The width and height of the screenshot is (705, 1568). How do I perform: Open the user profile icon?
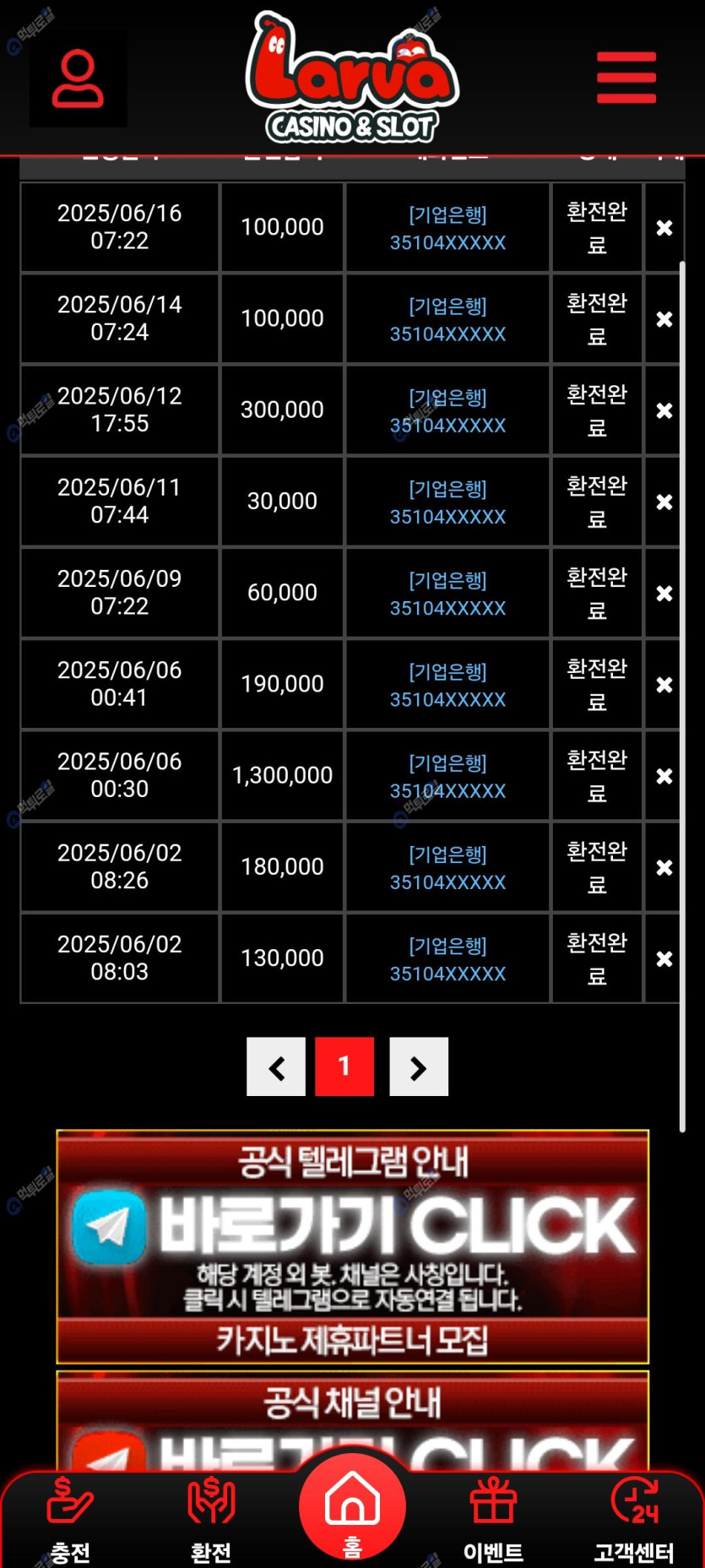[78, 79]
